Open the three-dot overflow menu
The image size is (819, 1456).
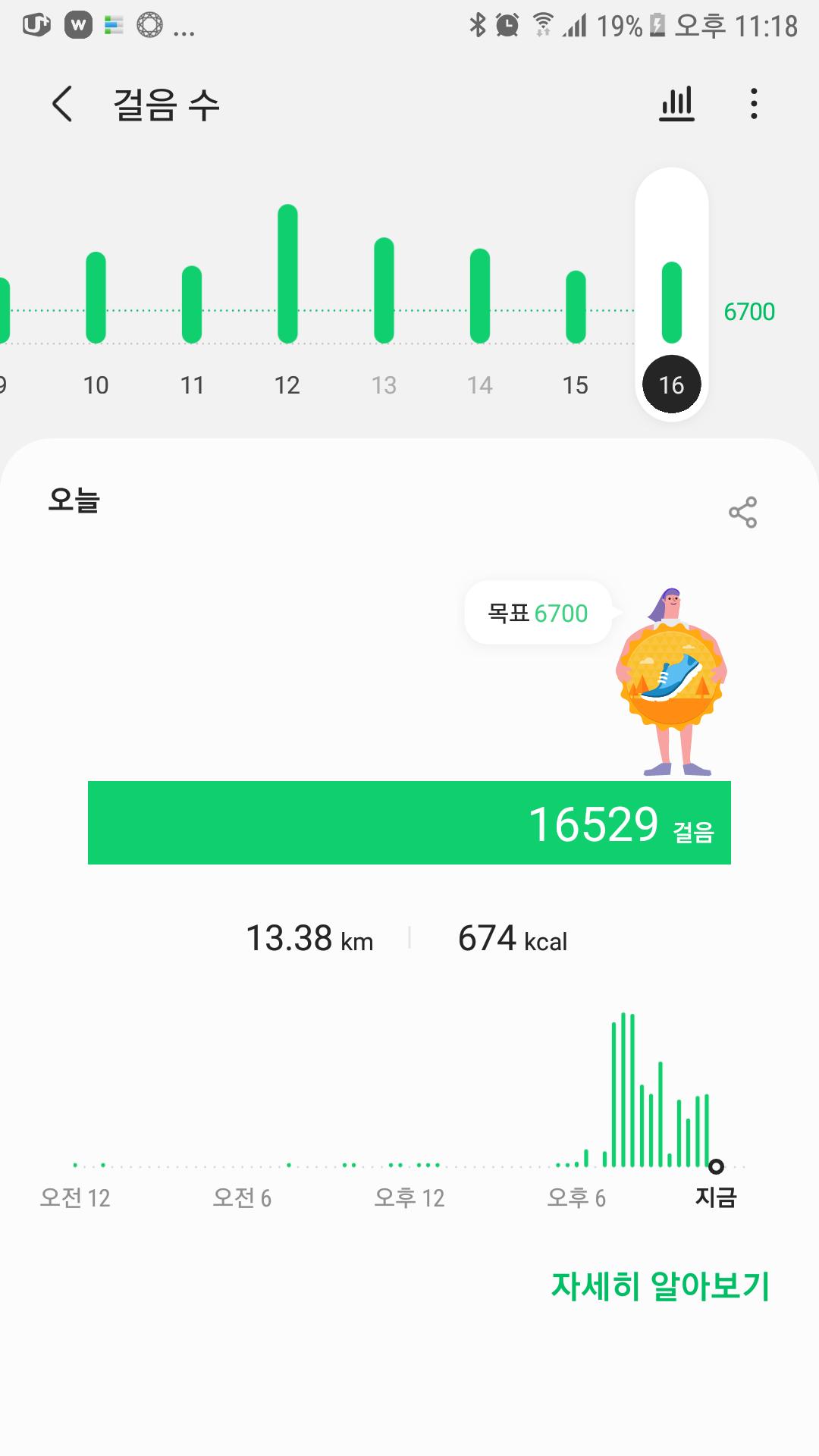(753, 104)
